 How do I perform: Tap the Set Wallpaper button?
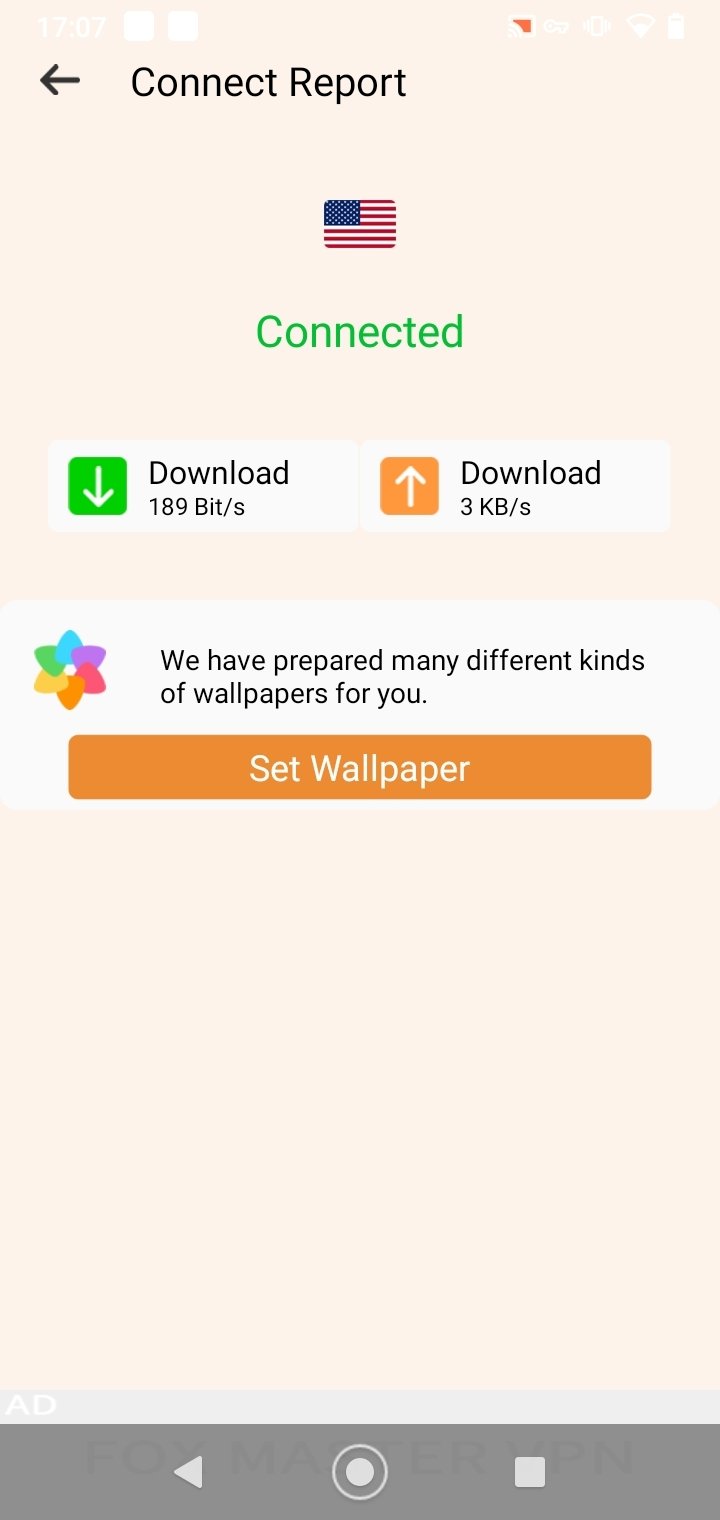pos(360,767)
